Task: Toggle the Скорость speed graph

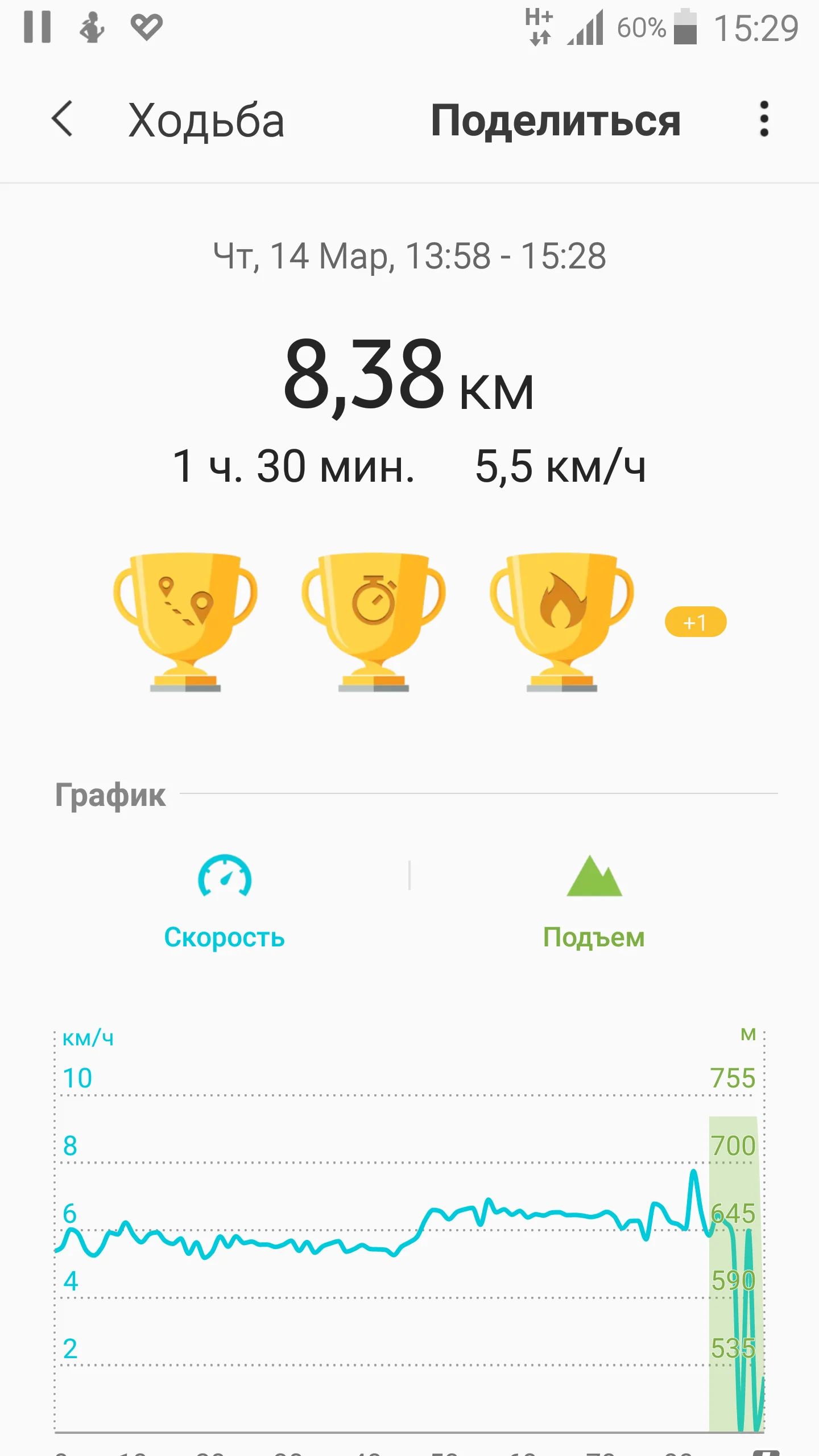Action: 225,902
